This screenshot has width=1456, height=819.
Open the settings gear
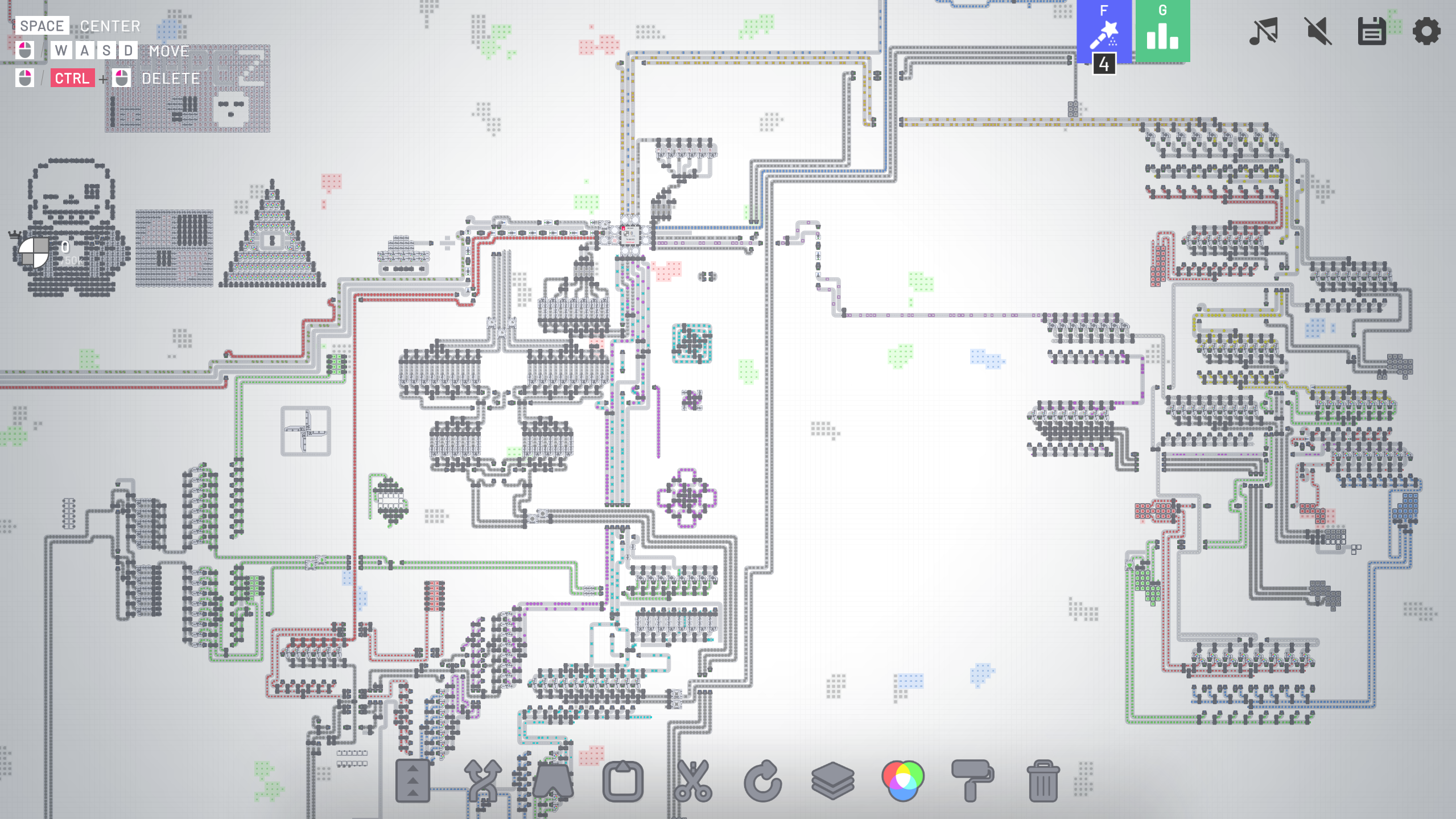pyautogui.click(x=1426, y=31)
